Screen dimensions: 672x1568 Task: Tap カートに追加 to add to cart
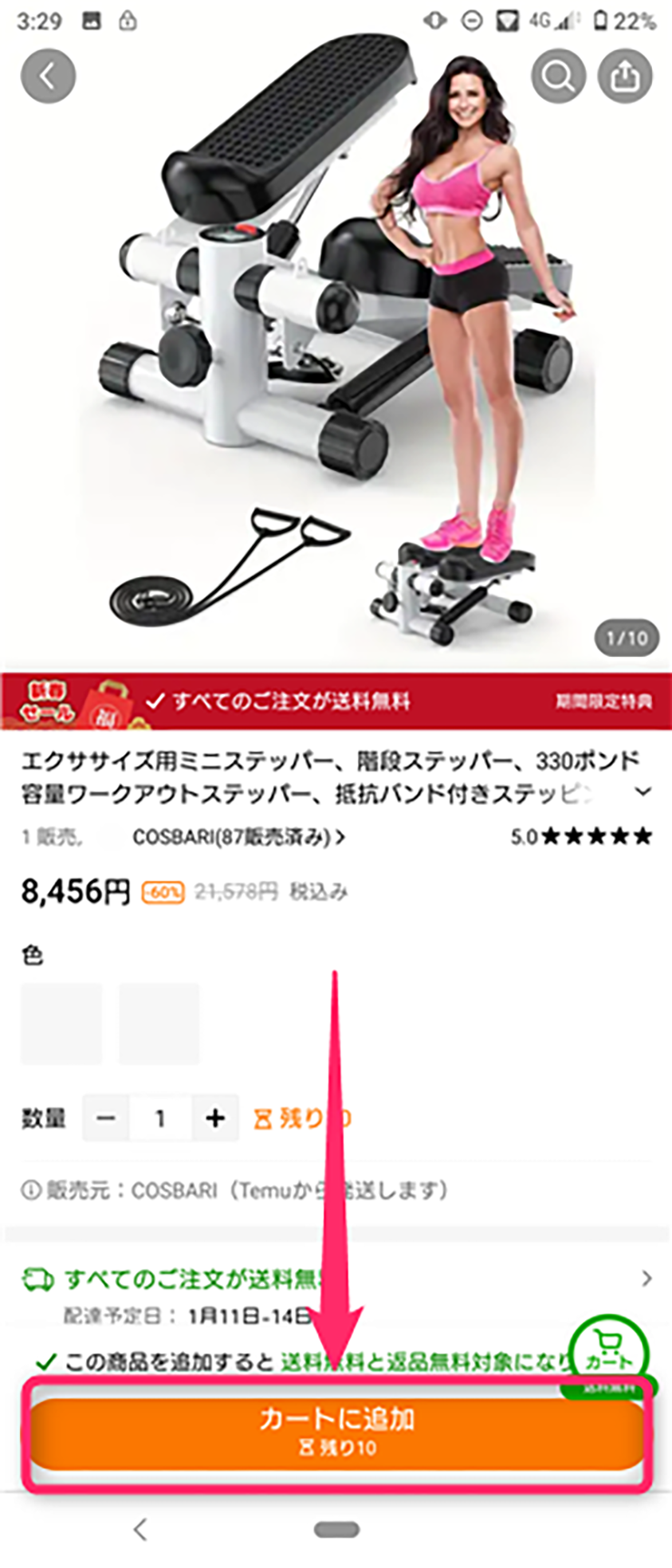(336, 1432)
